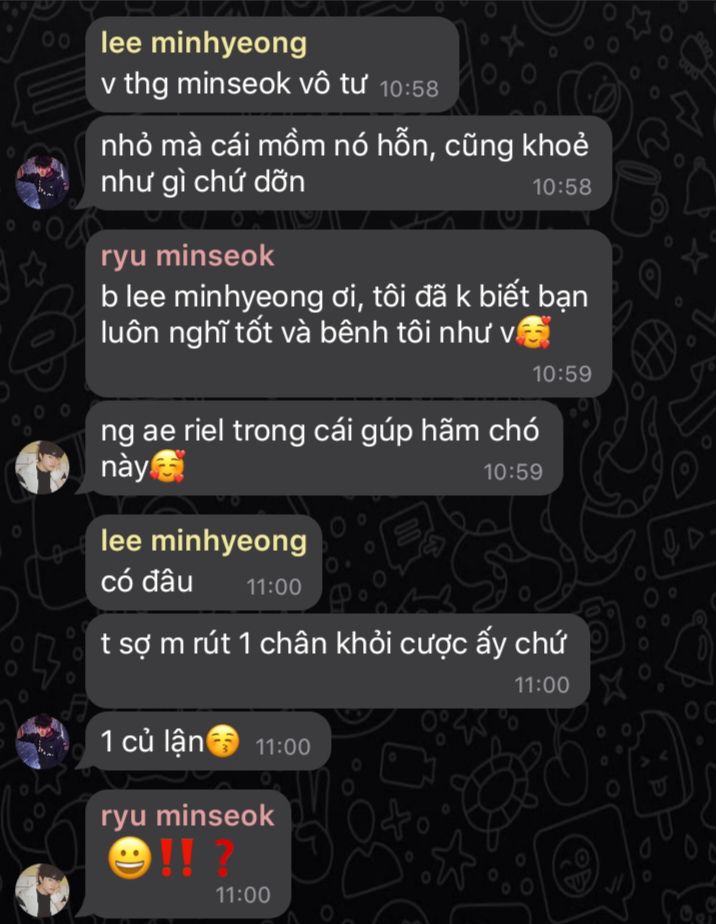Open ryu minseok's name above 'b lee minhyeong ơi'
Viewport: 716px width, 924px height.
pyautogui.click(x=187, y=257)
